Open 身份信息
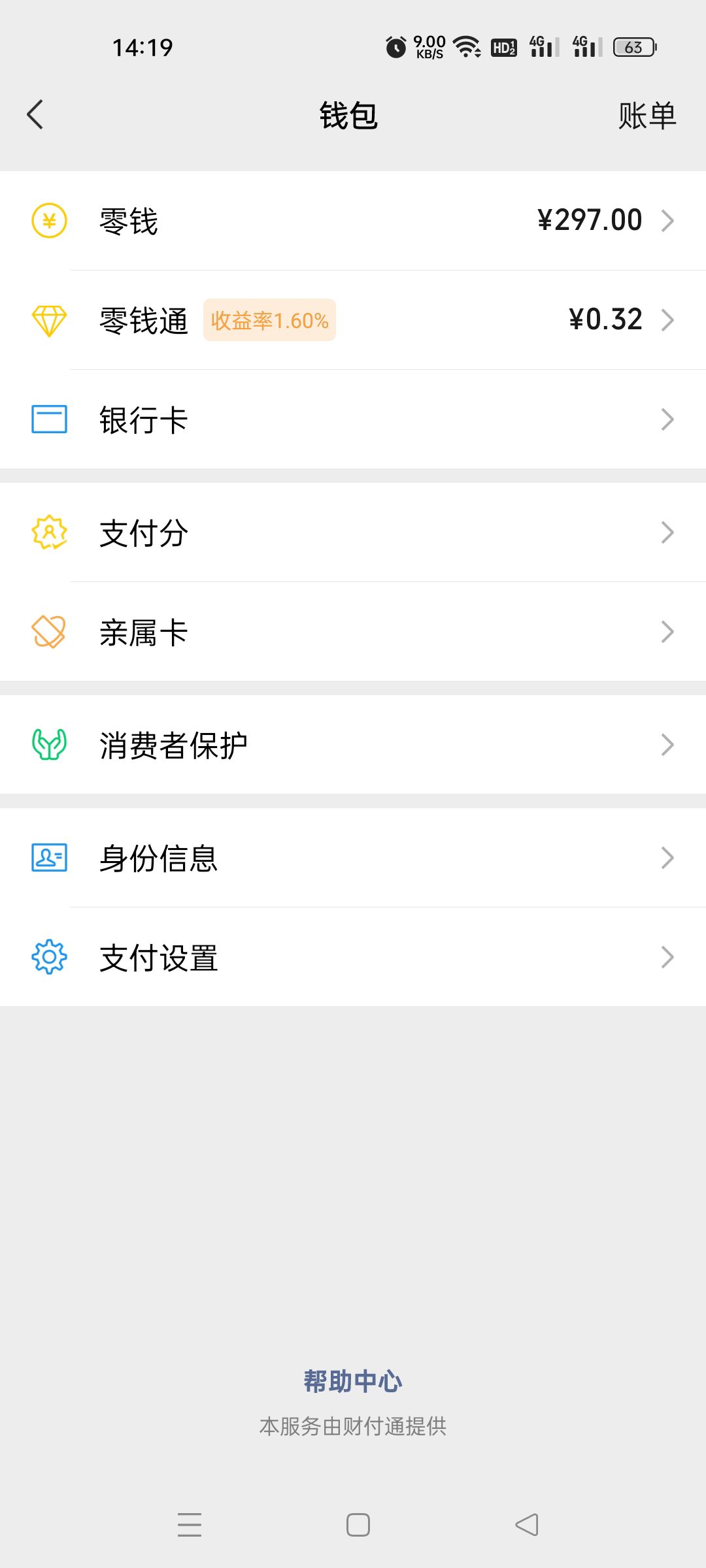 (353, 858)
